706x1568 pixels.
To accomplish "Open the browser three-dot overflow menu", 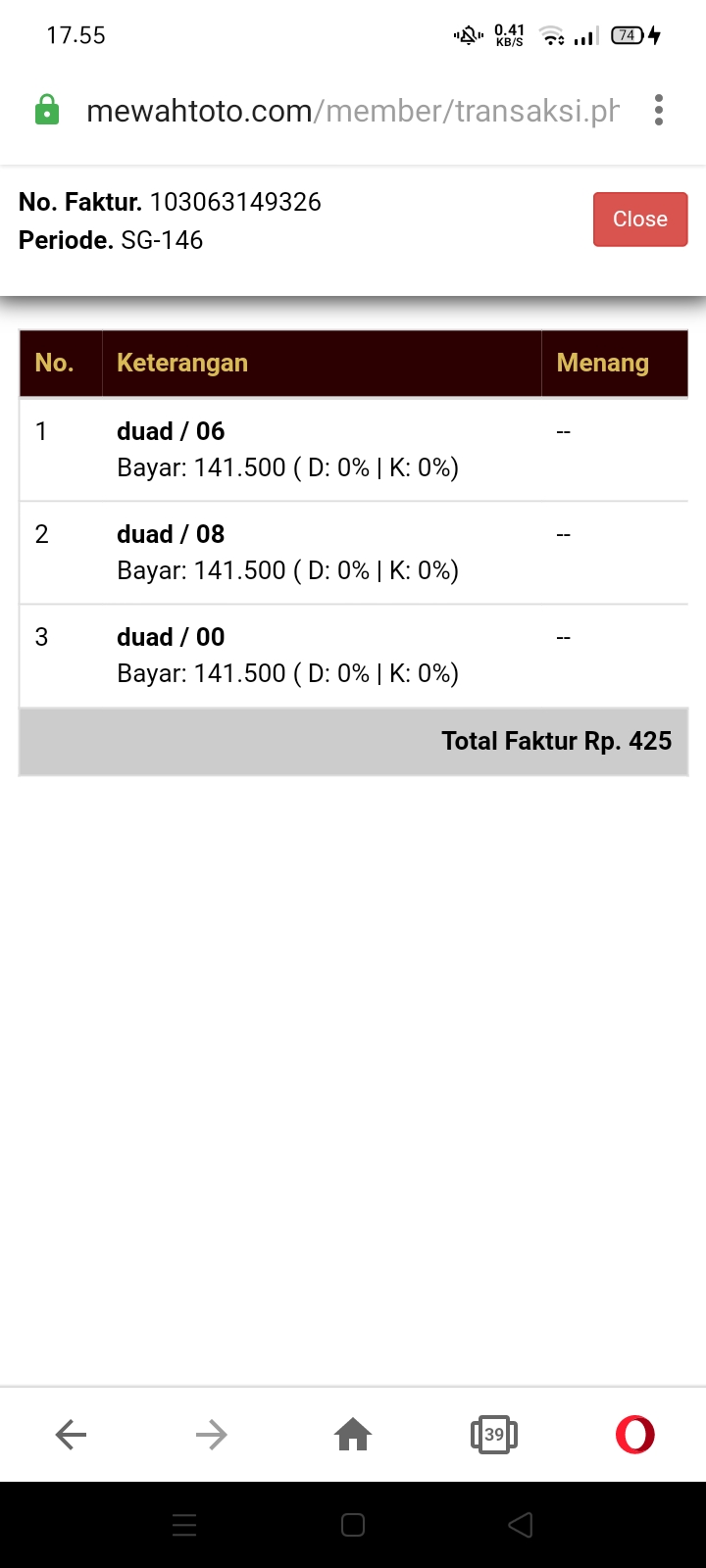I will point(659,111).
